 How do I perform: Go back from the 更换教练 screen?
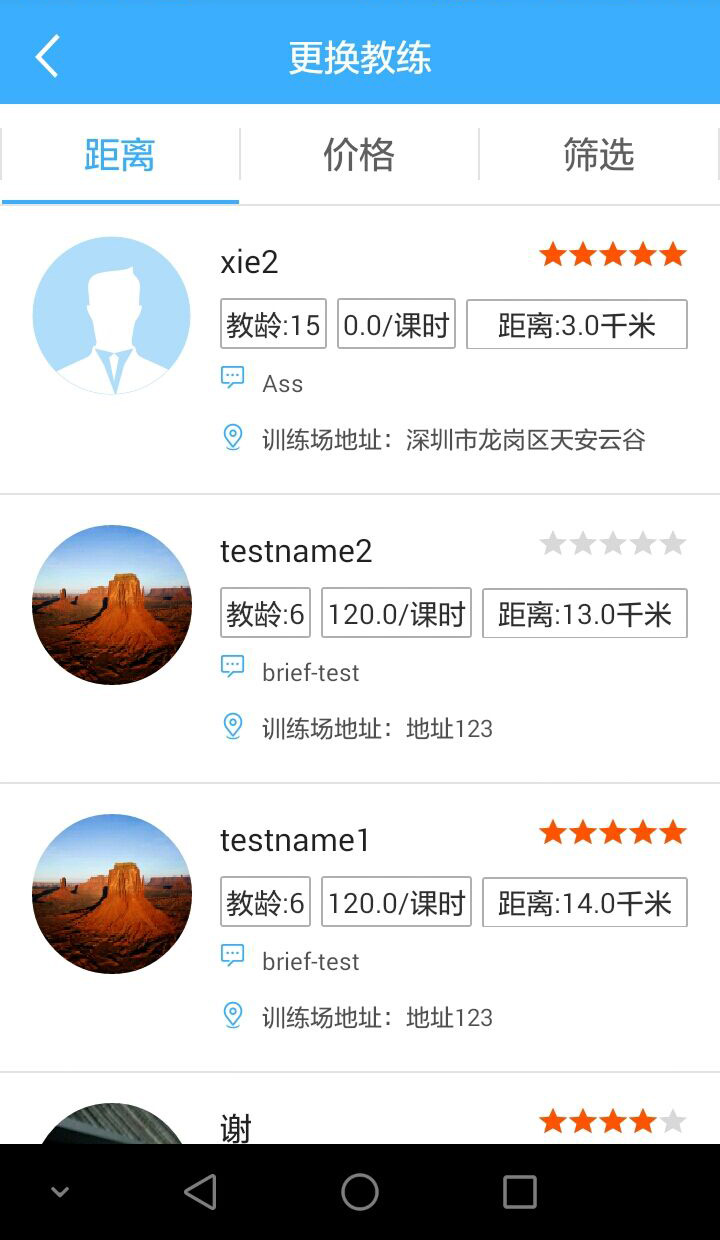point(47,56)
